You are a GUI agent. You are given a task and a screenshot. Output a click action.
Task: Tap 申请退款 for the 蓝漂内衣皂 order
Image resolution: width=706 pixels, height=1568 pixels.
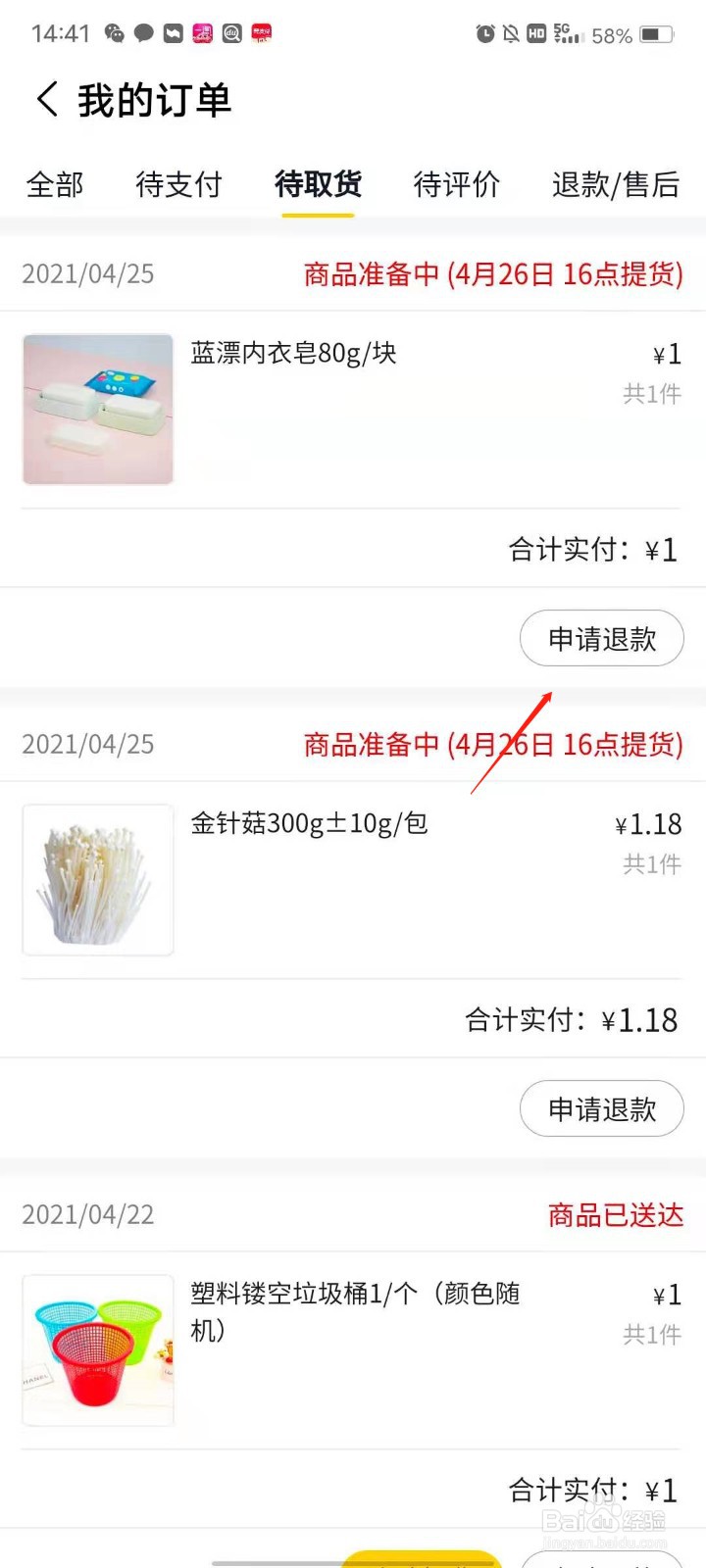(601, 639)
